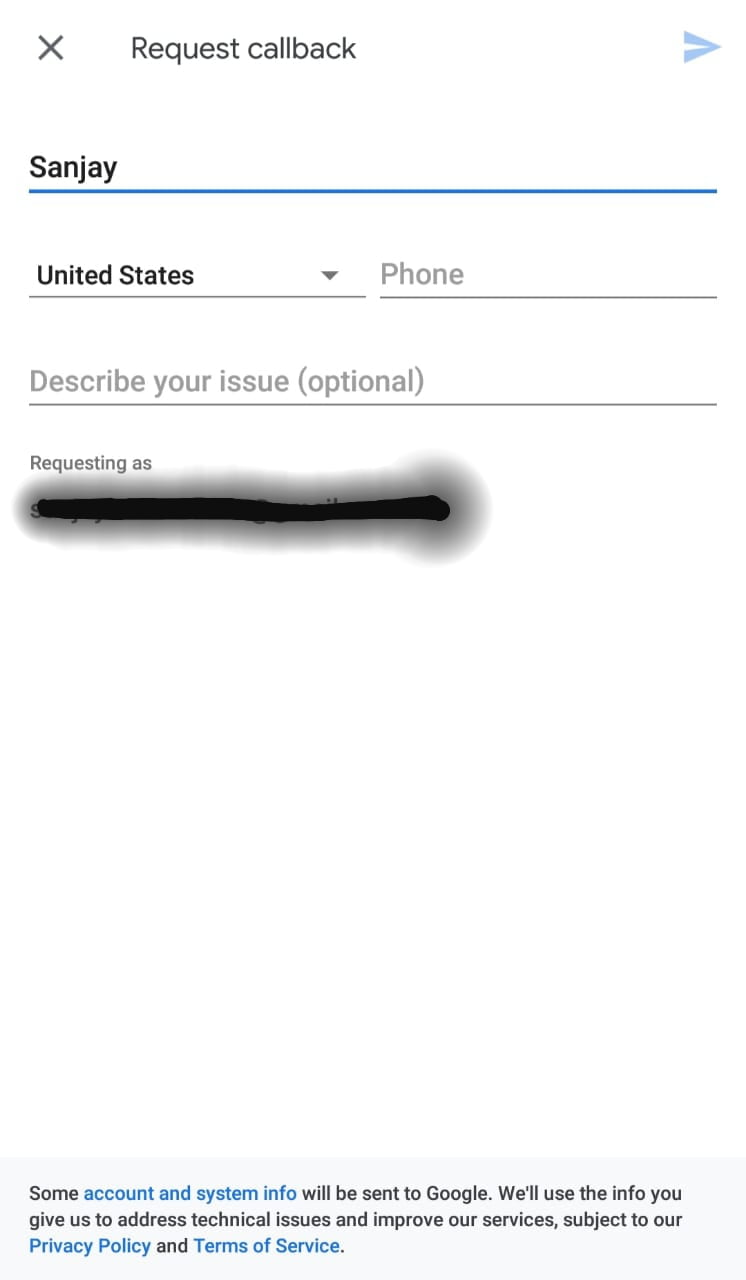Open the Terms of Service link

(266, 1246)
